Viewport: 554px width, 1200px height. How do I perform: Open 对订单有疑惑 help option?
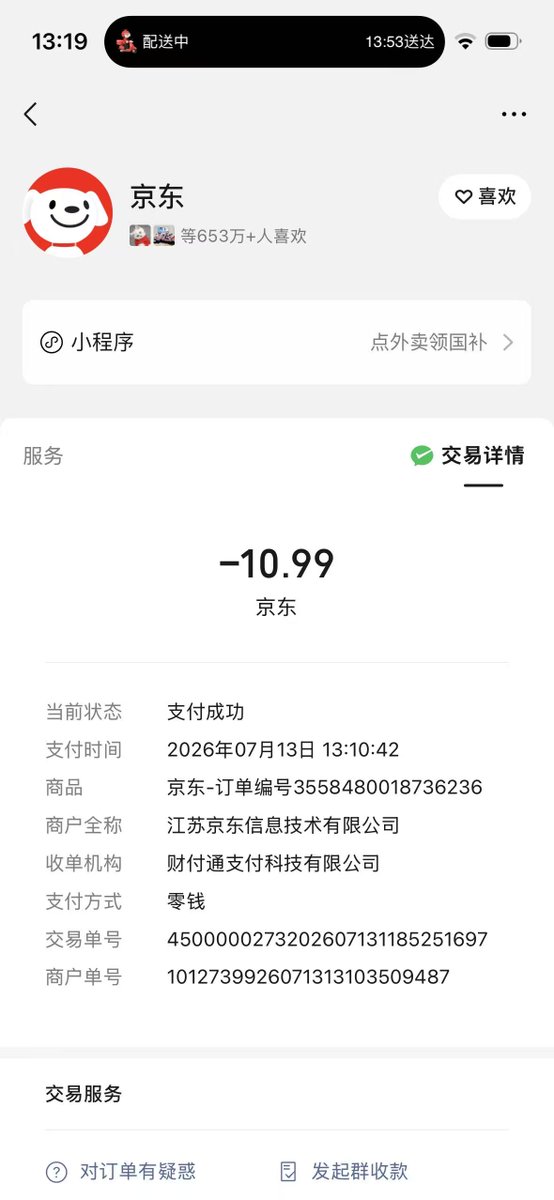[x=121, y=1171]
